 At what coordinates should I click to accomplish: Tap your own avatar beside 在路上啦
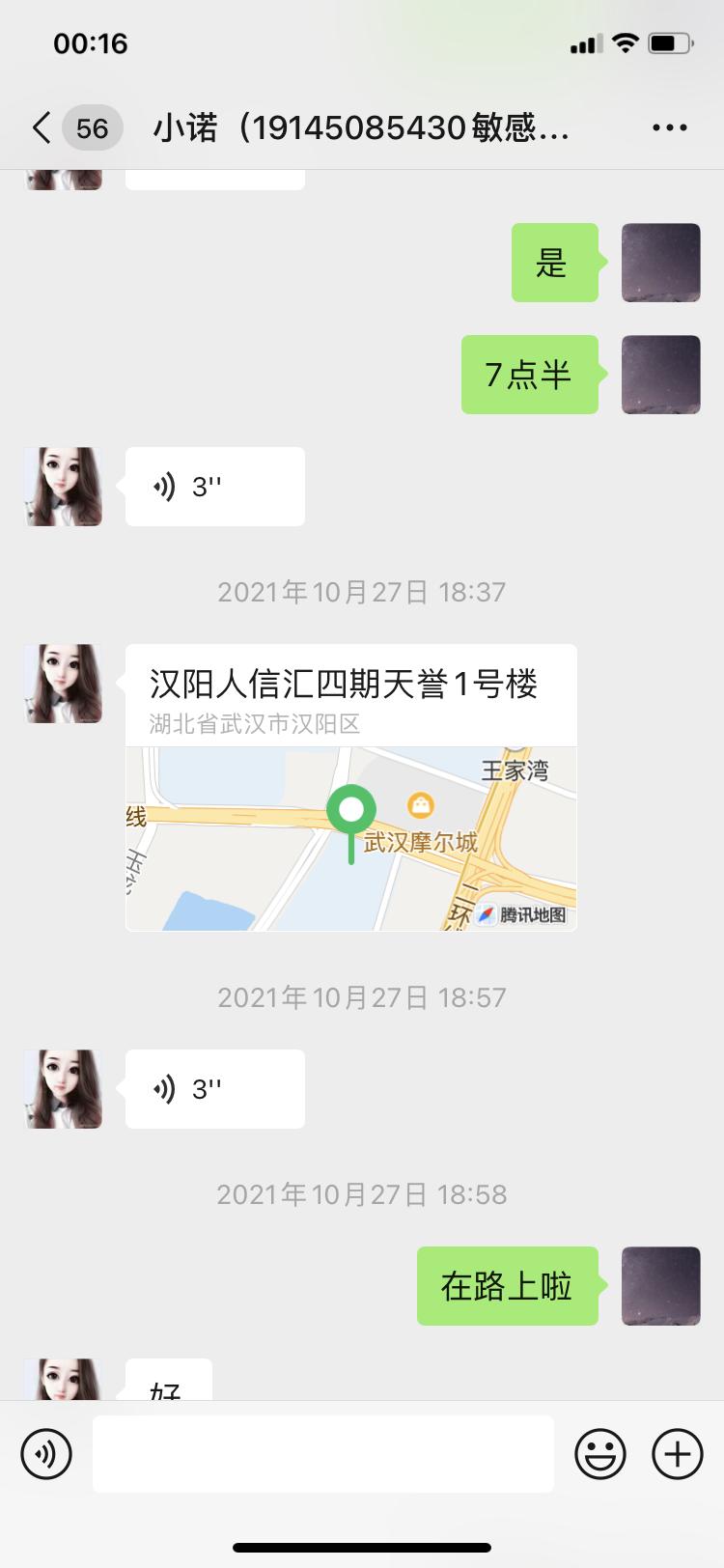tap(660, 1285)
